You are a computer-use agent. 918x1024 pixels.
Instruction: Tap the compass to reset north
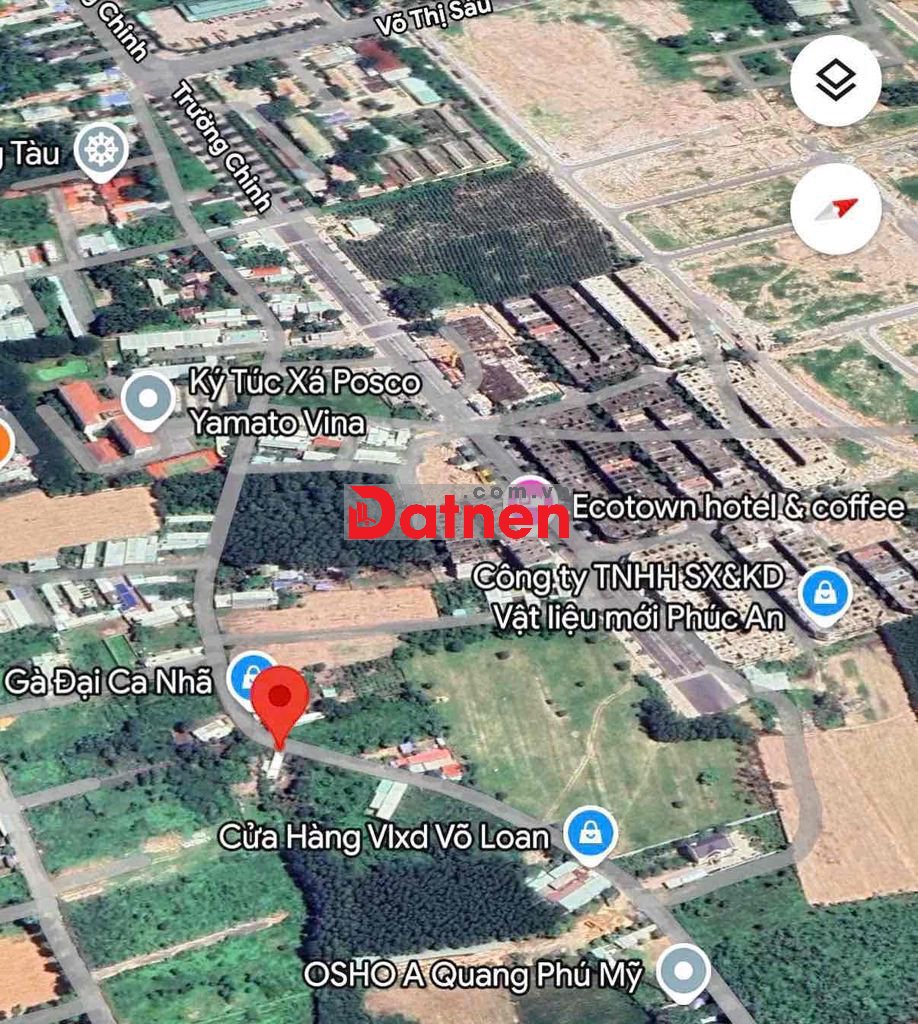pyautogui.click(x=835, y=209)
